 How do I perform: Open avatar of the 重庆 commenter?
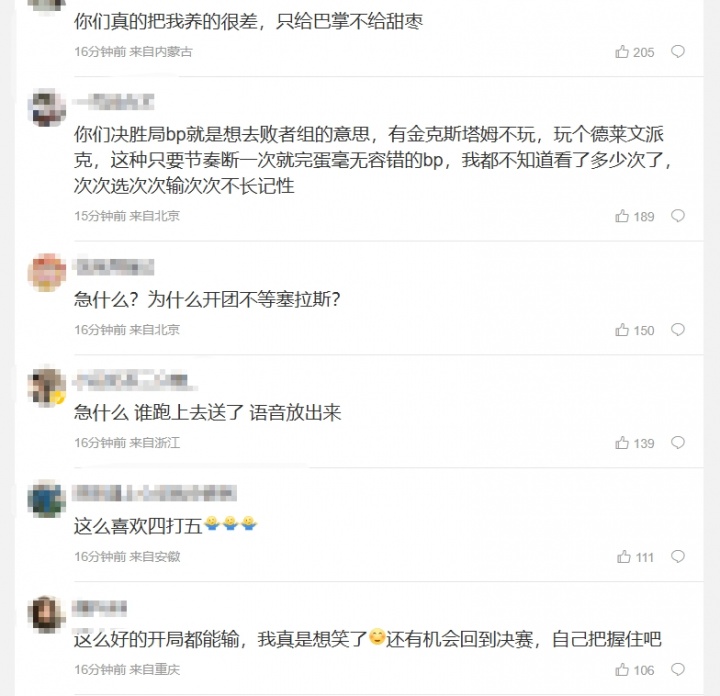click(47, 612)
